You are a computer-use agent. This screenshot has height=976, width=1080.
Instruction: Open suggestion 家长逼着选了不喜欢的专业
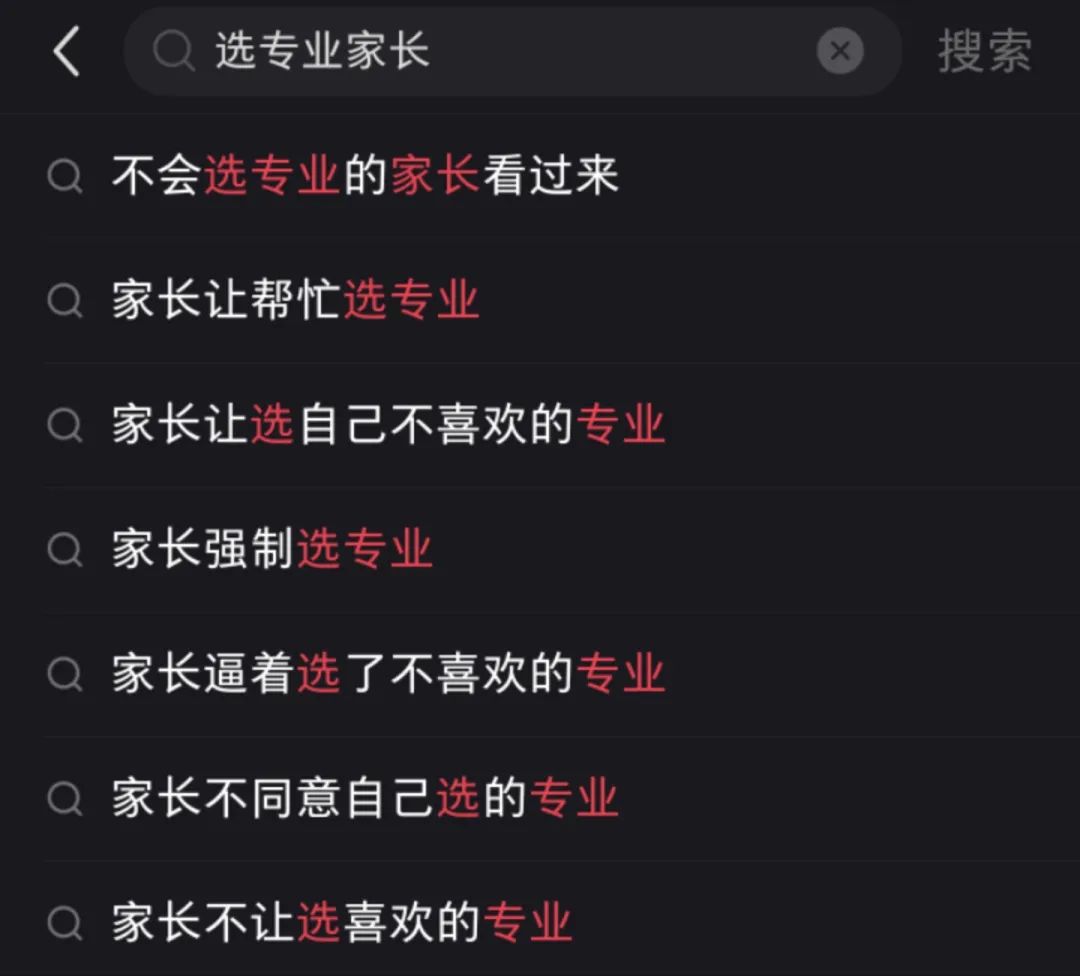(x=388, y=673)
